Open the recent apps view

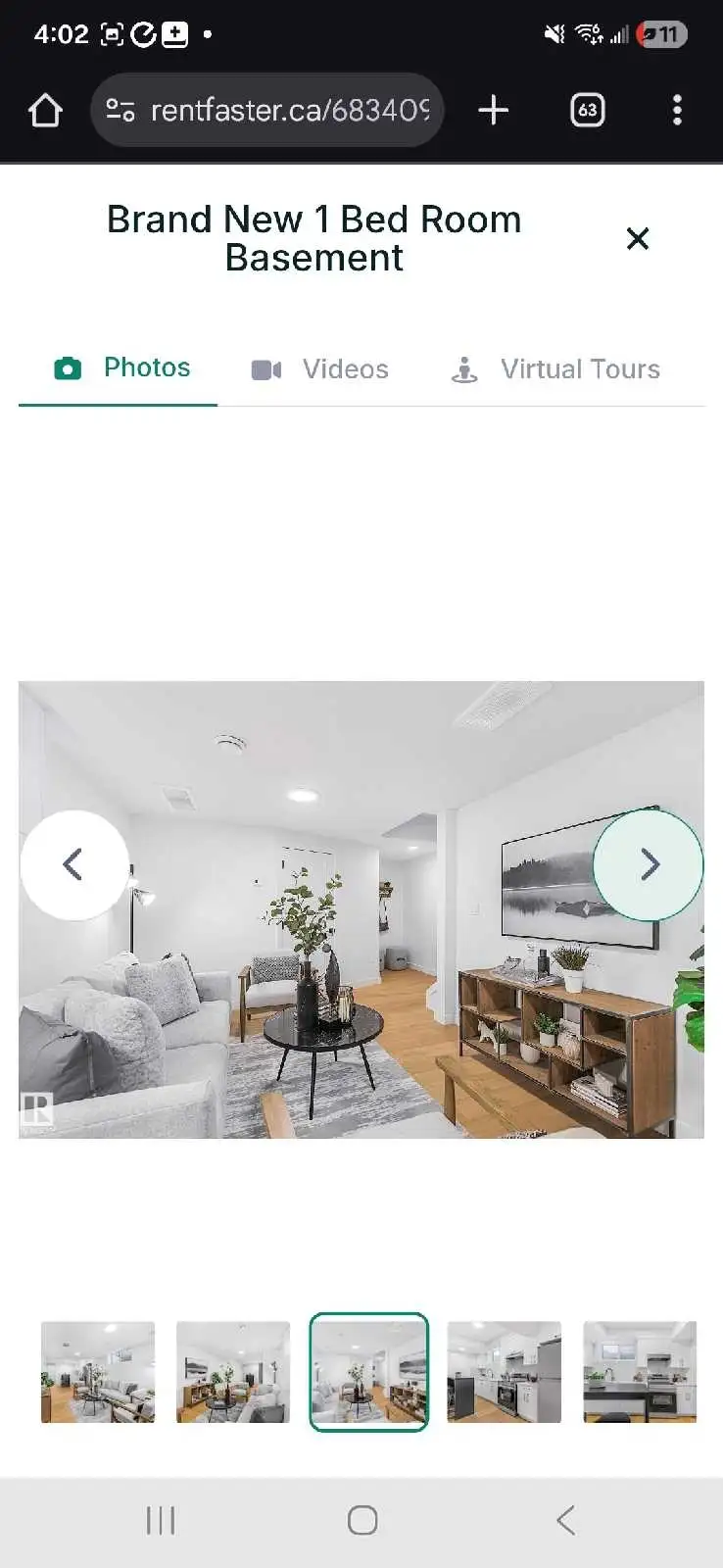(161, 1520)
